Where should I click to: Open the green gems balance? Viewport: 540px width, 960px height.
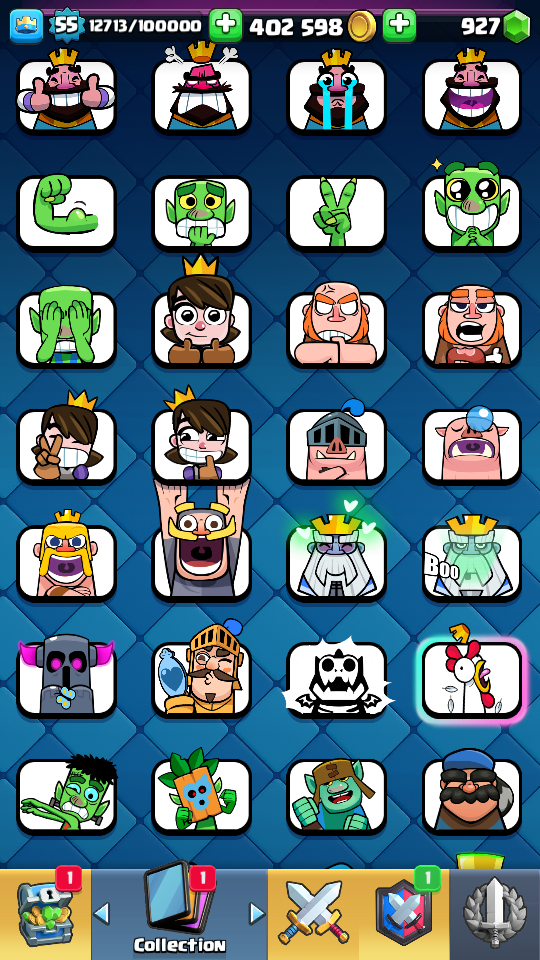pos(517,26)
